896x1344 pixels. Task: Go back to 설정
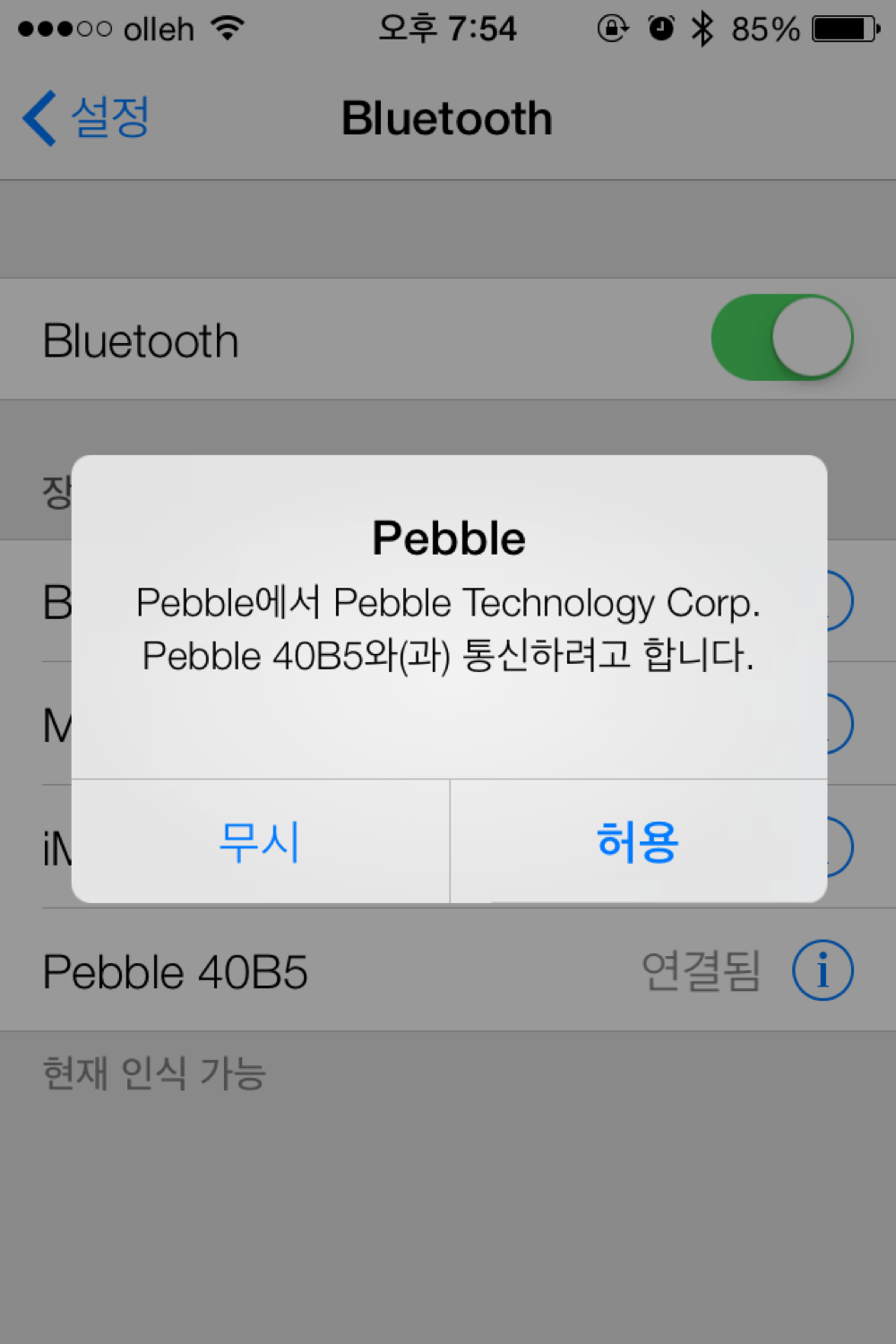tap(87, 118)
